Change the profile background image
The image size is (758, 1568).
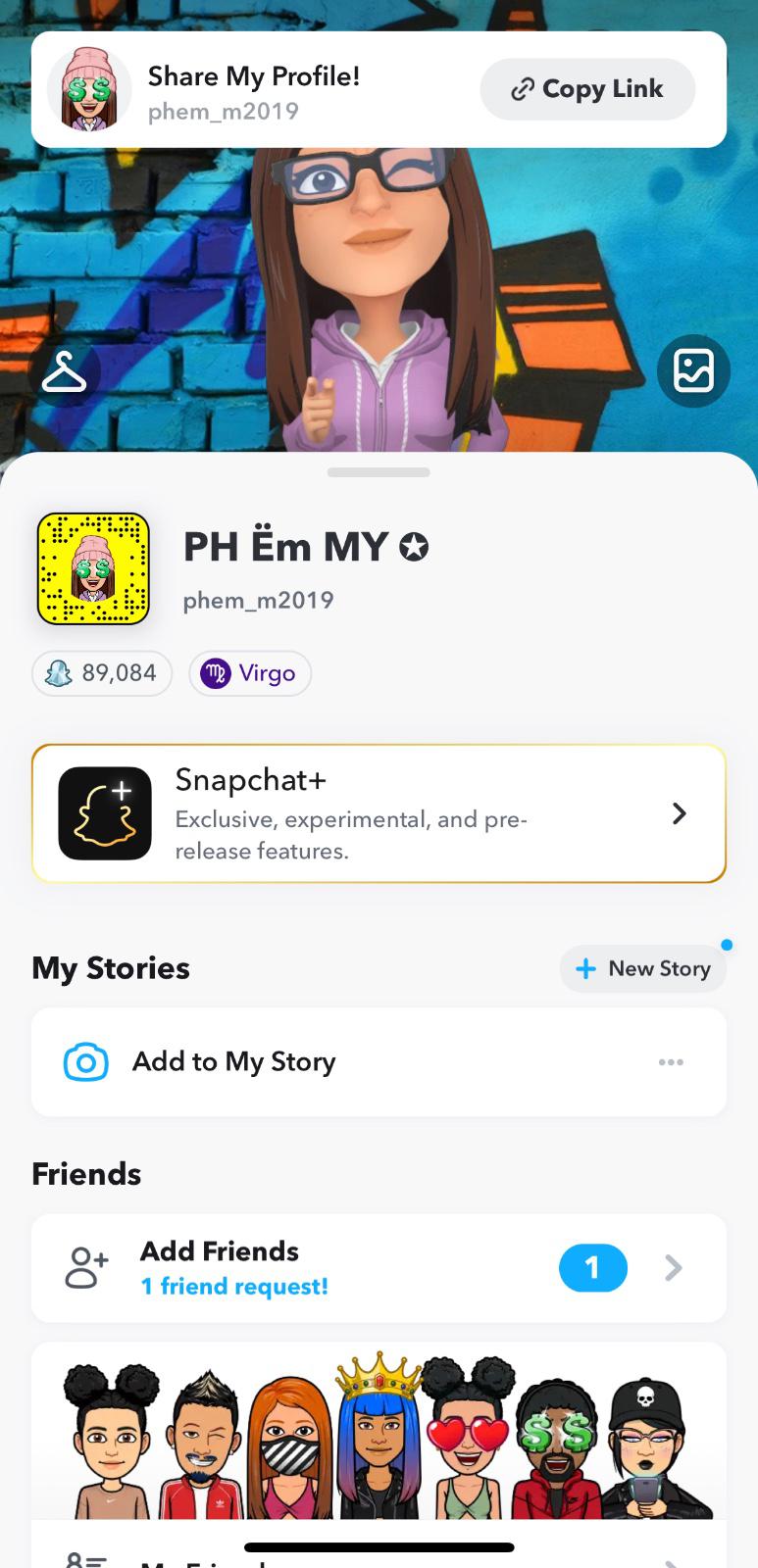pos(693,371)
